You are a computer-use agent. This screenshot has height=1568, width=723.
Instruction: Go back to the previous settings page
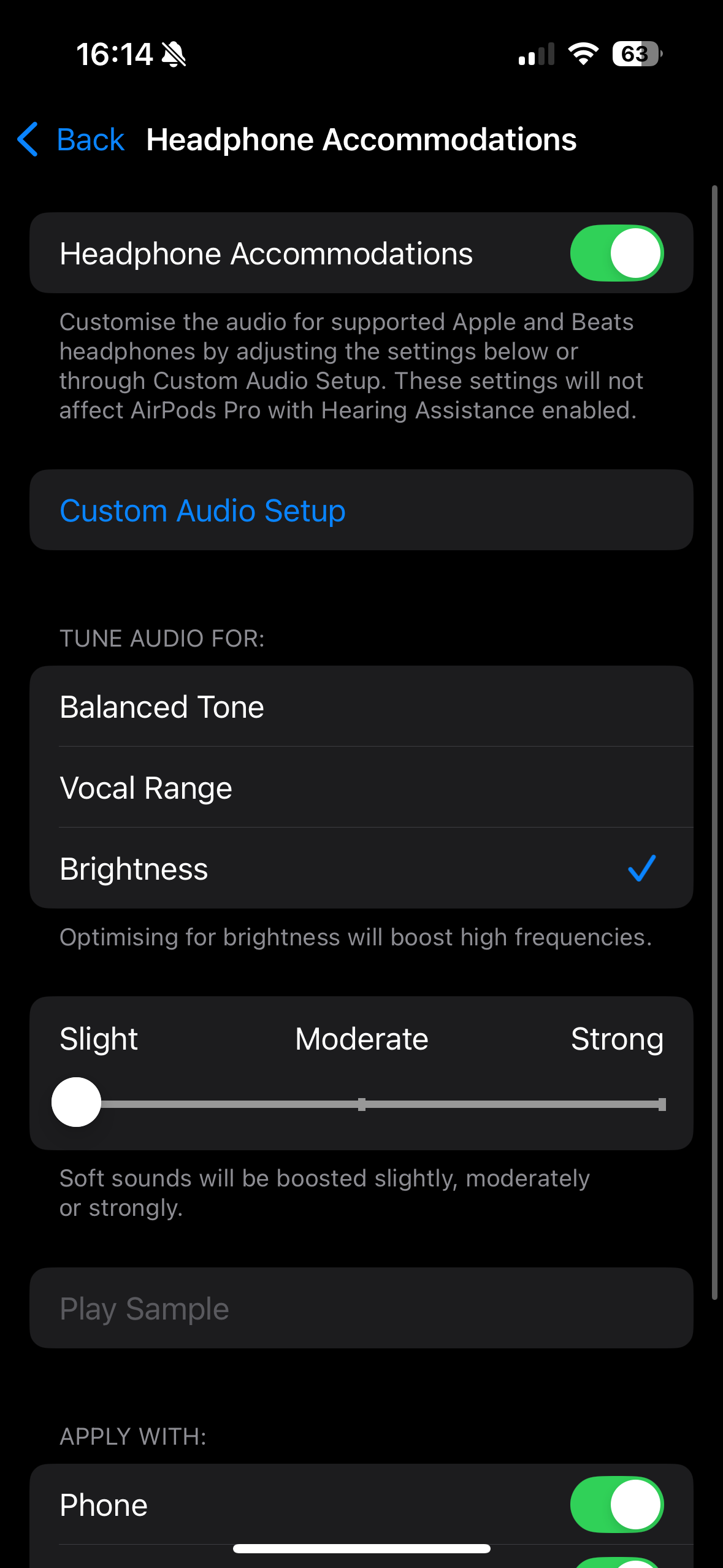pos(71,140)
